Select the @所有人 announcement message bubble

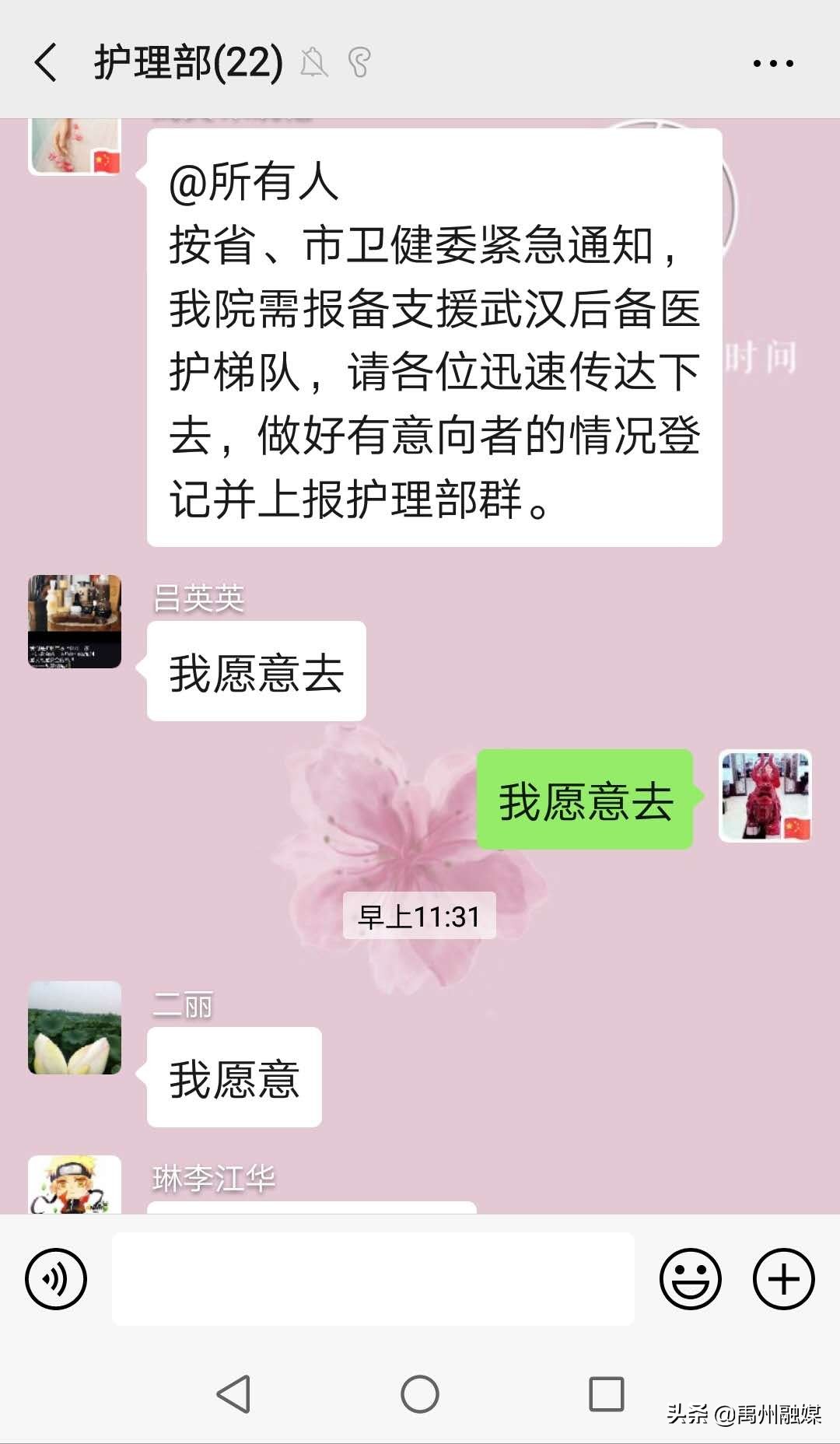point(436,335)
